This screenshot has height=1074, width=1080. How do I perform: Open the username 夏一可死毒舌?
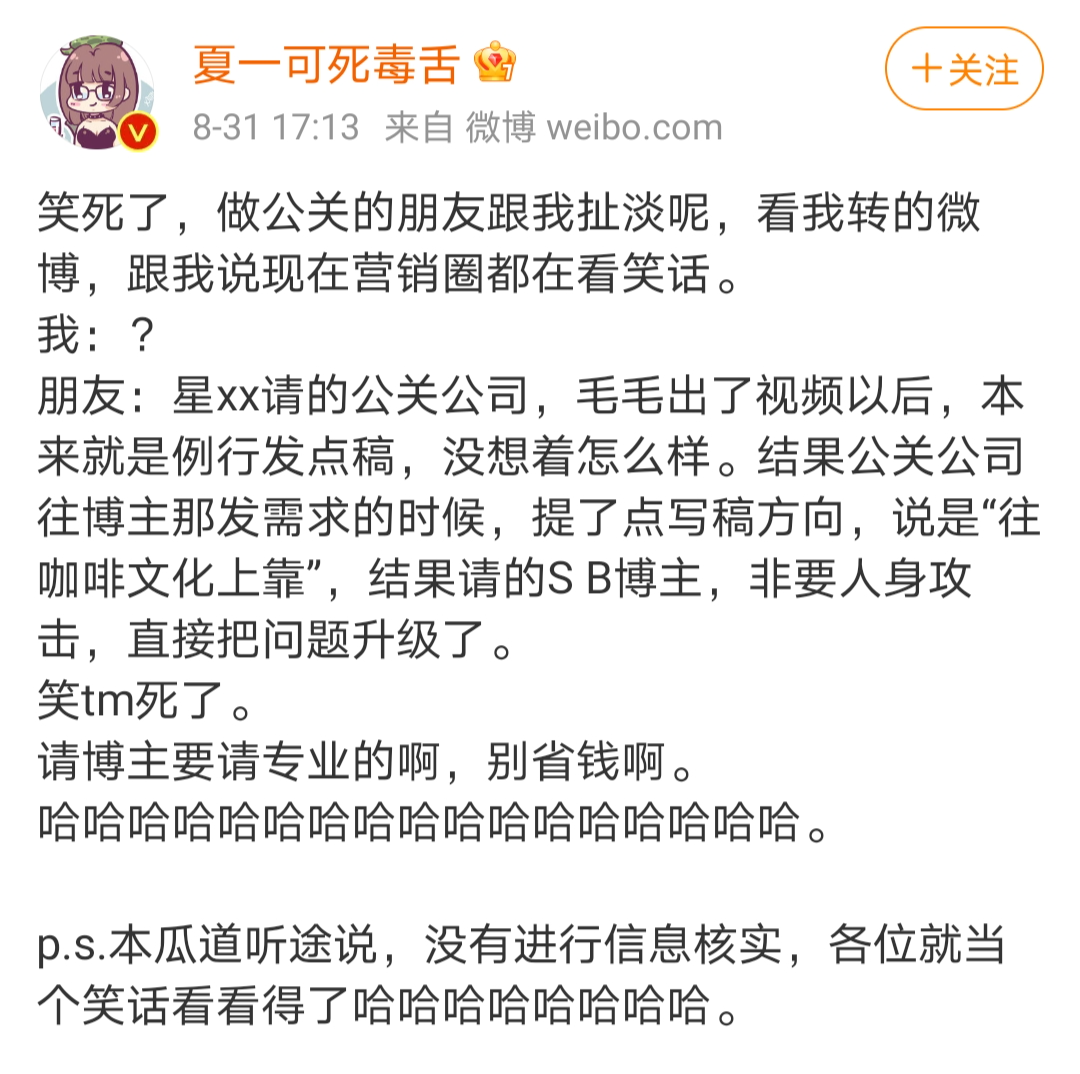pyautogui.click(x=326, y=66)
